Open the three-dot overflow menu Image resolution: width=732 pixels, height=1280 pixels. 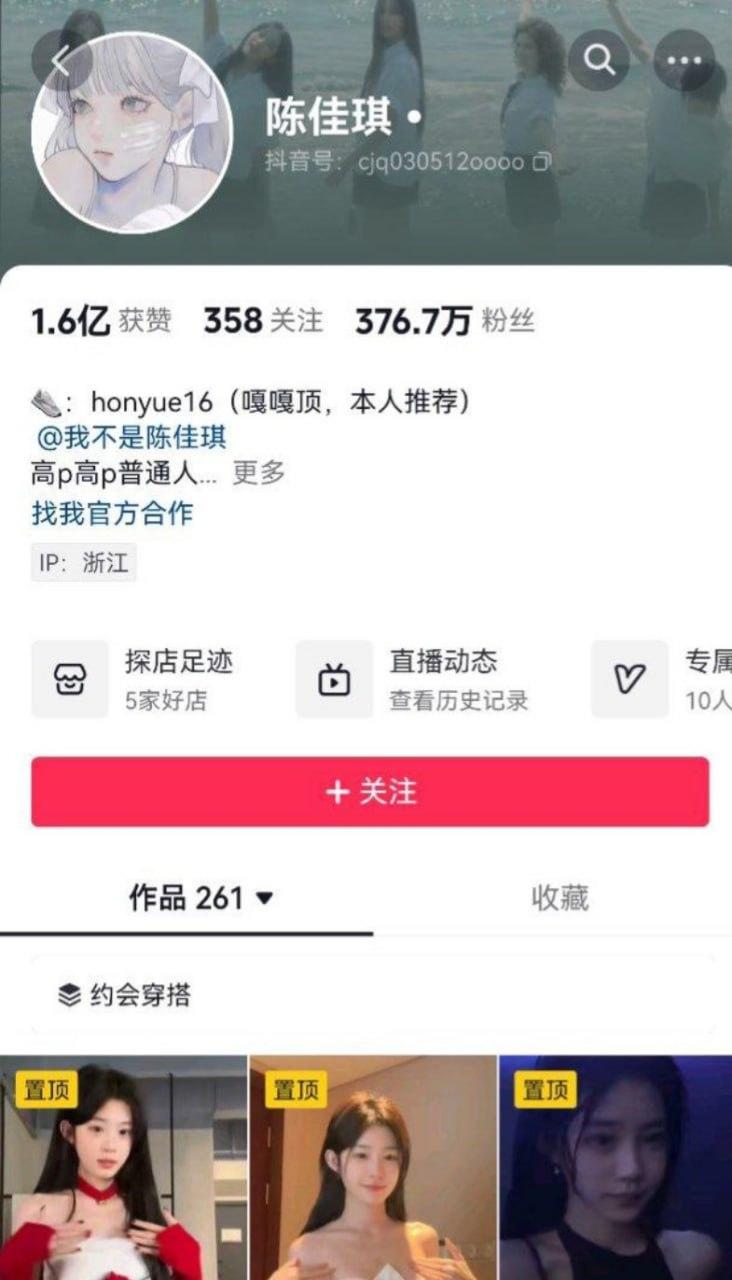[x=684, y=60]
